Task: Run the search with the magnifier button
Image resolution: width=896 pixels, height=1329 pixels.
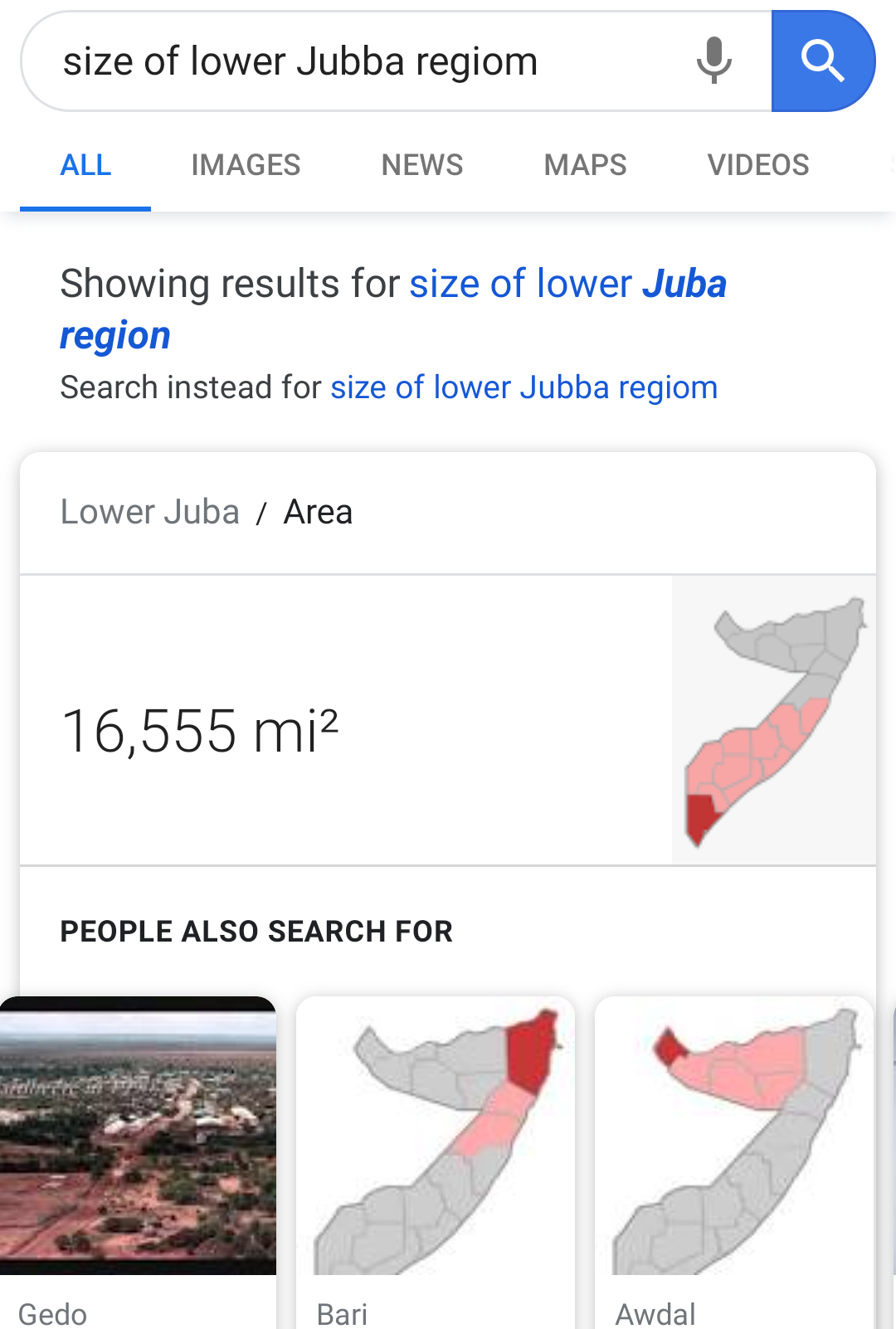Action: (x=822, y=61)
